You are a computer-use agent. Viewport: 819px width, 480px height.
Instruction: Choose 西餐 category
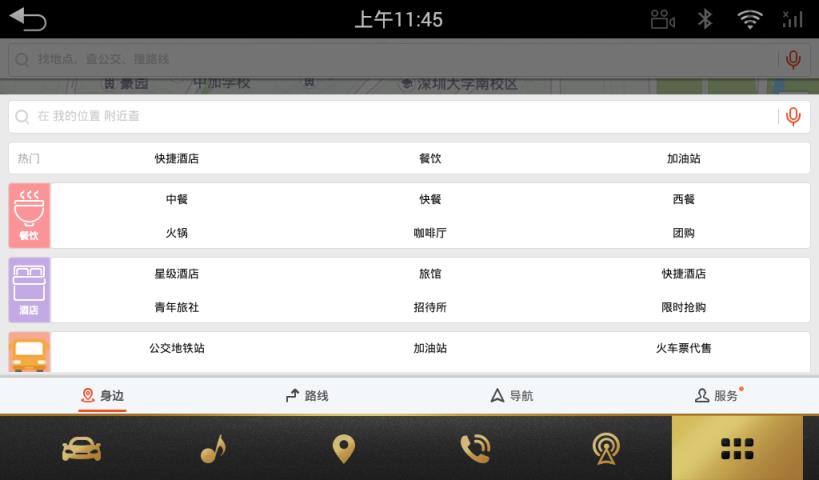click(683, 199)
